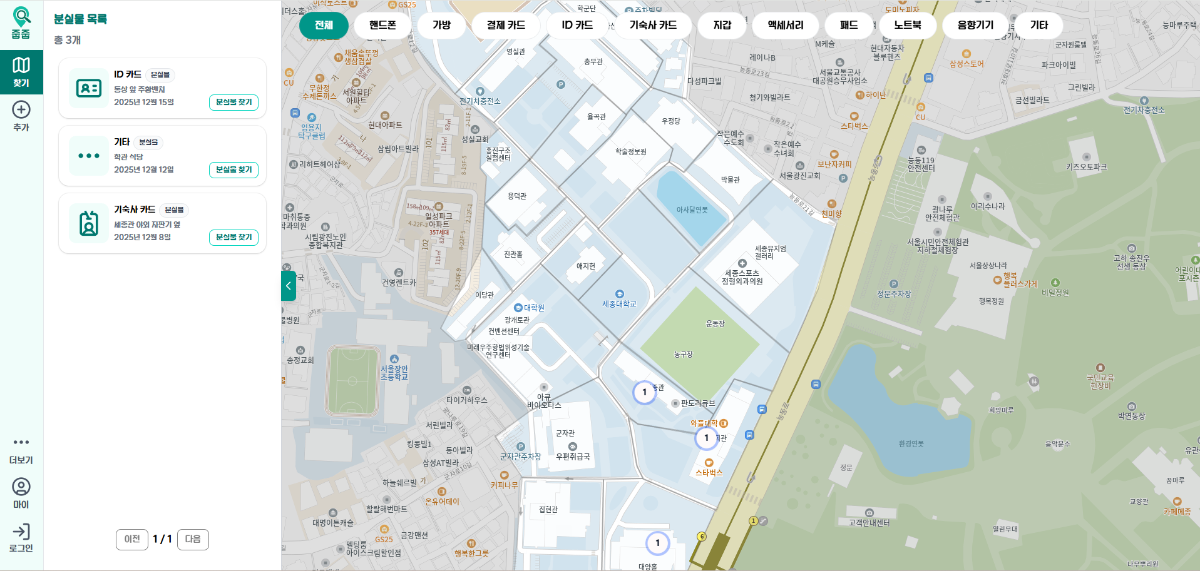Tap the 지갑 category chip
This screenshot has width=1200, height=571.
[722, 26]
